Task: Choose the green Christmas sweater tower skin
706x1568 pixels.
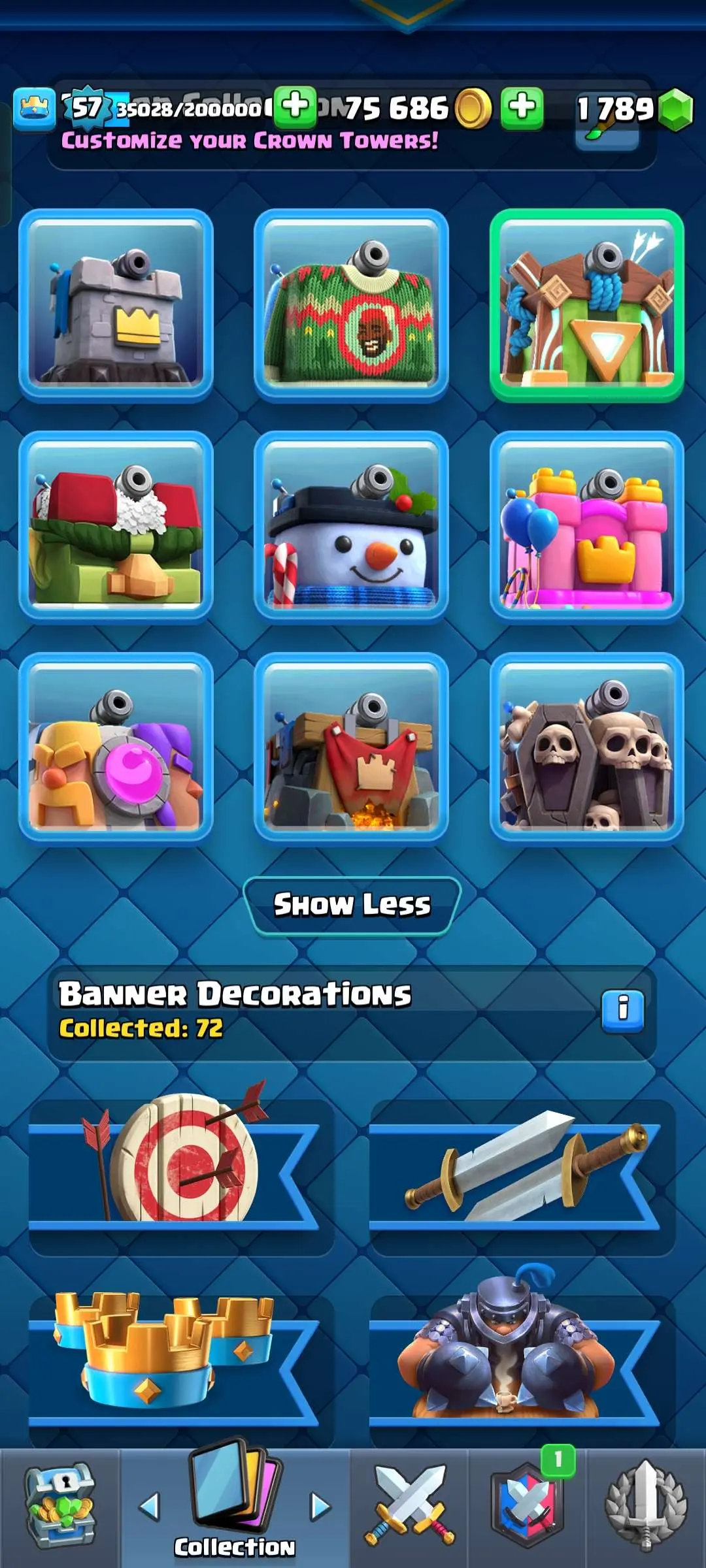Action: [351, 305]
